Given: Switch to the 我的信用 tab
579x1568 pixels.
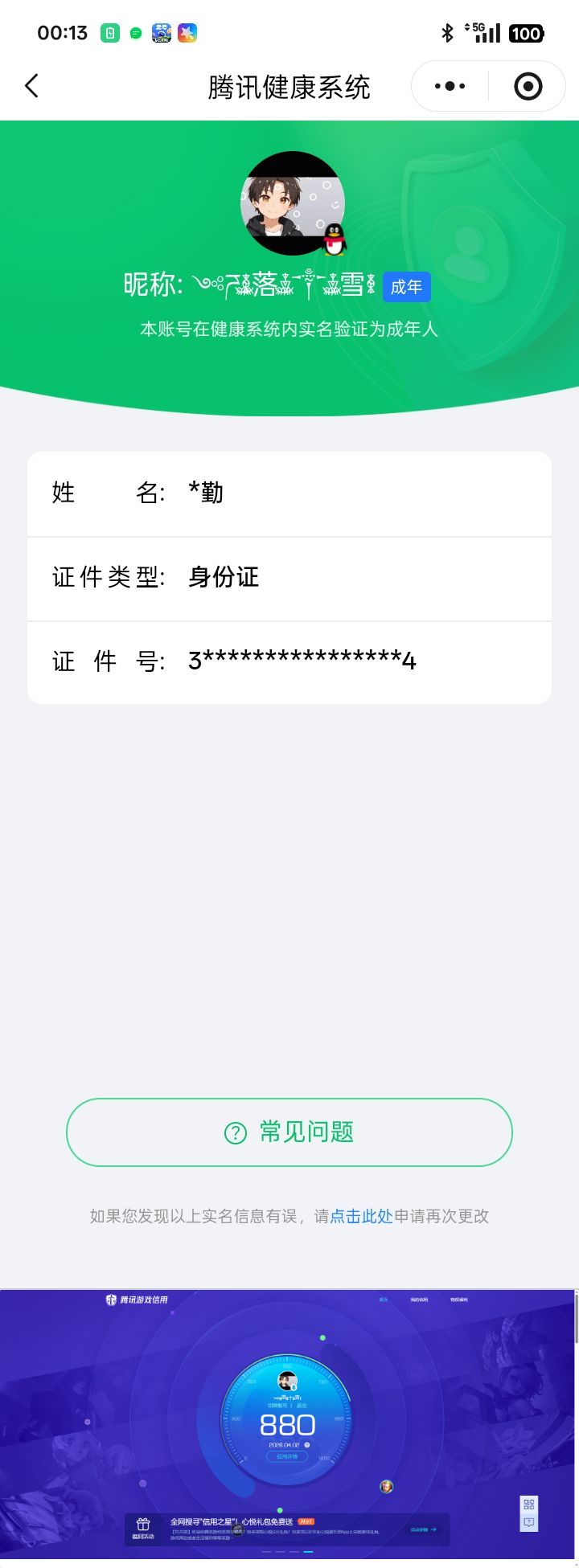Looking at the screenshot, I should (x=421, y=1299).
